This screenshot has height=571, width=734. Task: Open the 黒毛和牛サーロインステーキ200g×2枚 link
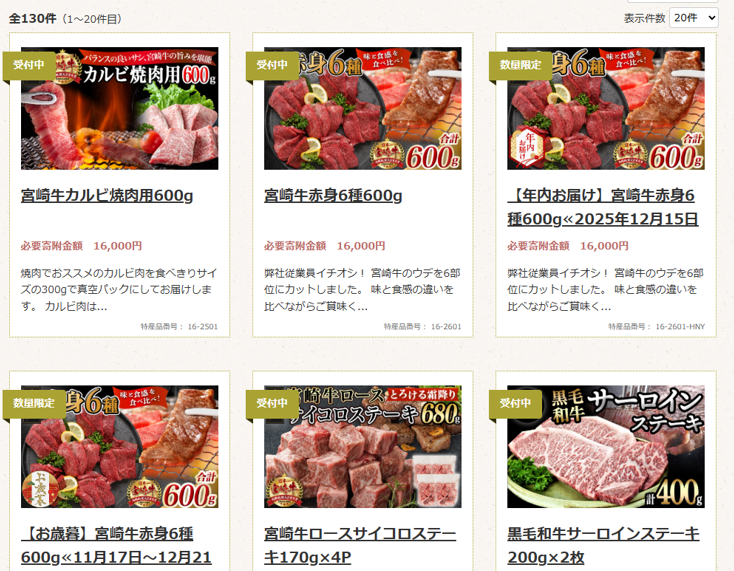tap(603, 545)
